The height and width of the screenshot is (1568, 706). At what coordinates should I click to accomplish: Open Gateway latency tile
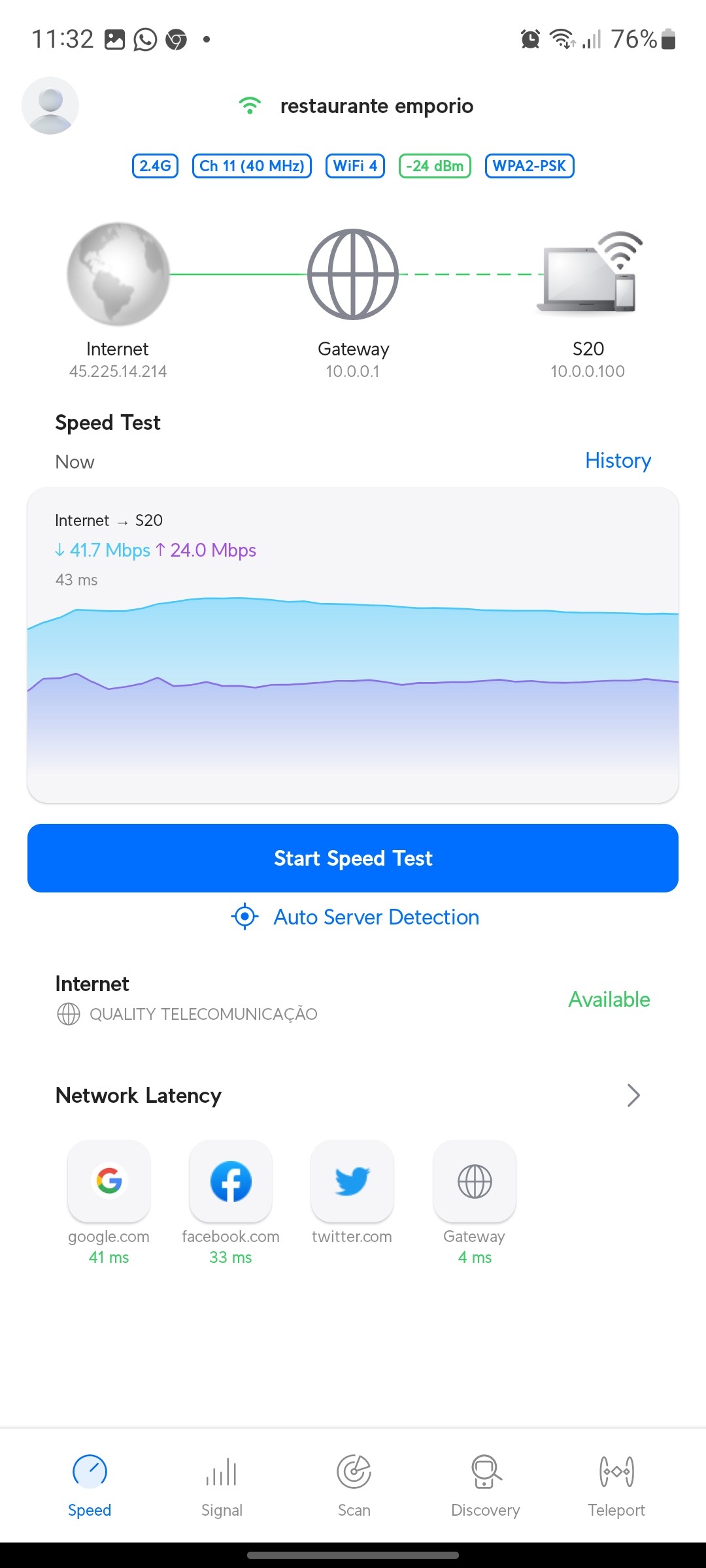pos(475,1181)
